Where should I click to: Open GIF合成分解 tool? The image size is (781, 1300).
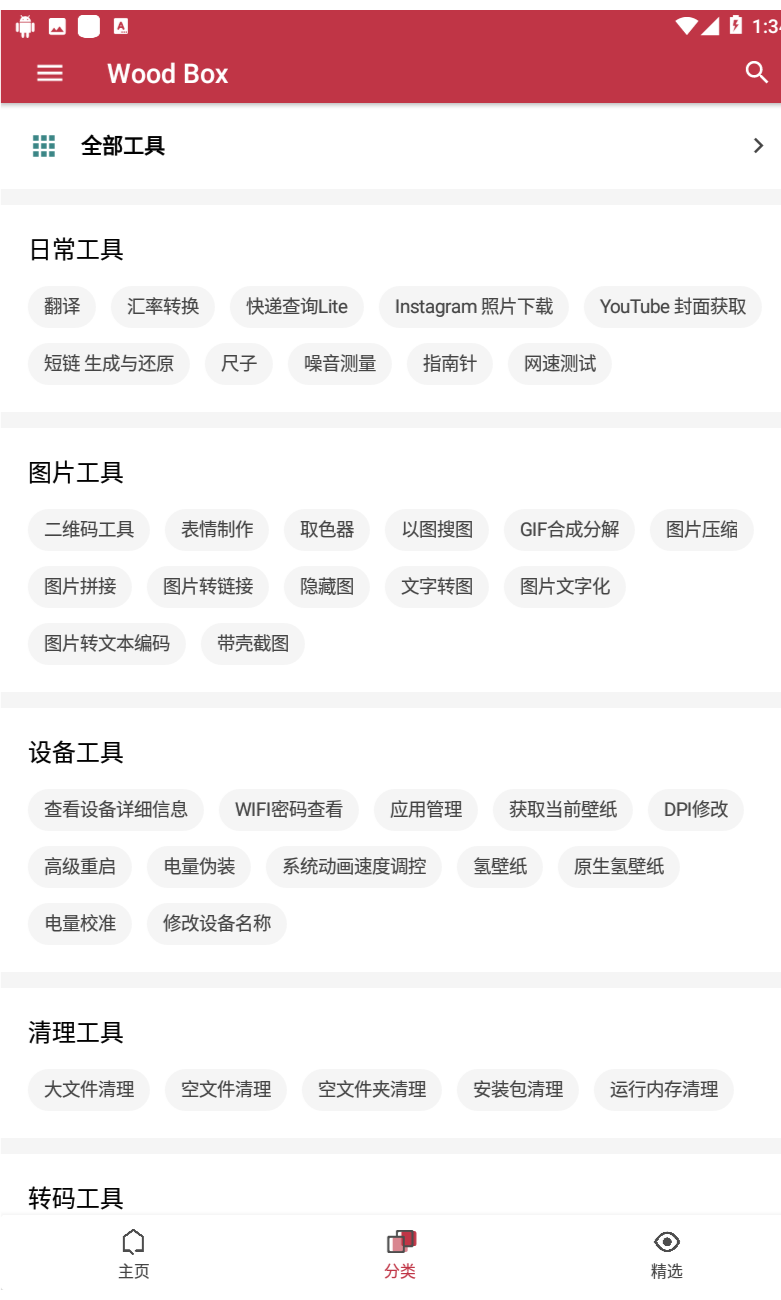[x=569, y=530]
